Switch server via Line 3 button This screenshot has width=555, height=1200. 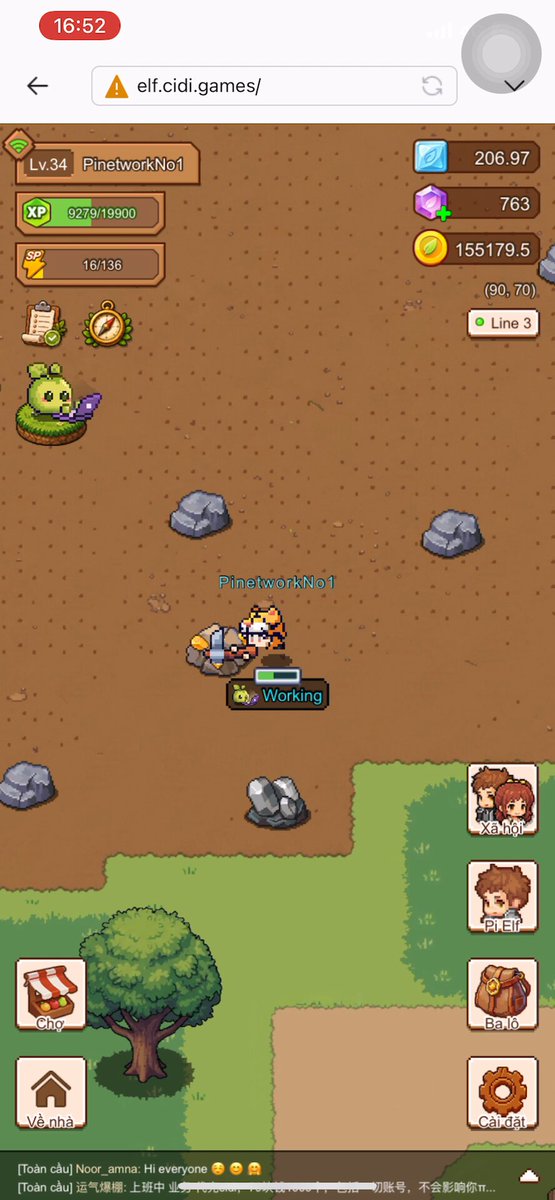(x=503, y=323)
